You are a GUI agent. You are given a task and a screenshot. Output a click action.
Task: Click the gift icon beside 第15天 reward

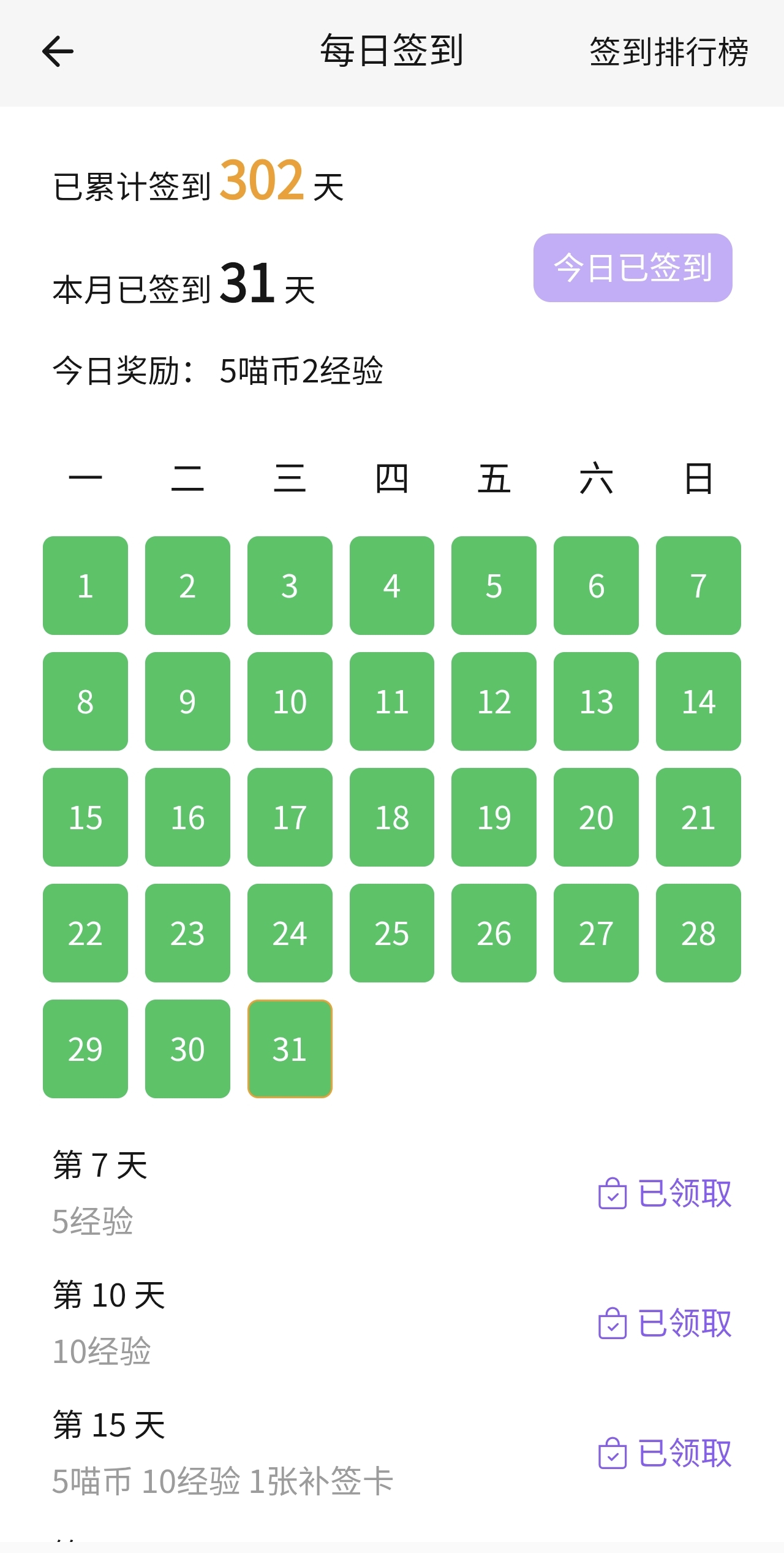611,1453
